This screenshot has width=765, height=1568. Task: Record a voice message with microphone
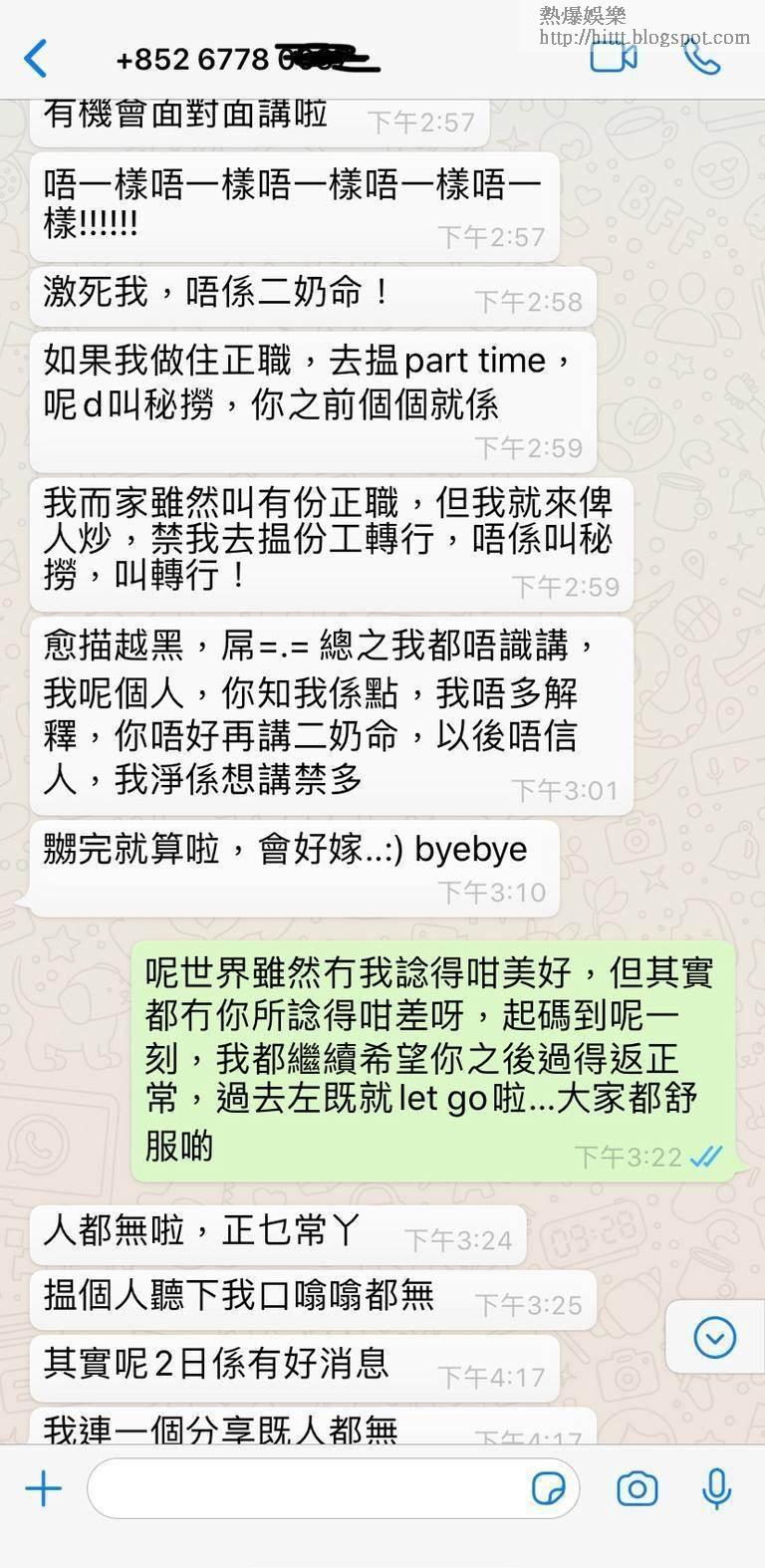(x=716, y=1490)
